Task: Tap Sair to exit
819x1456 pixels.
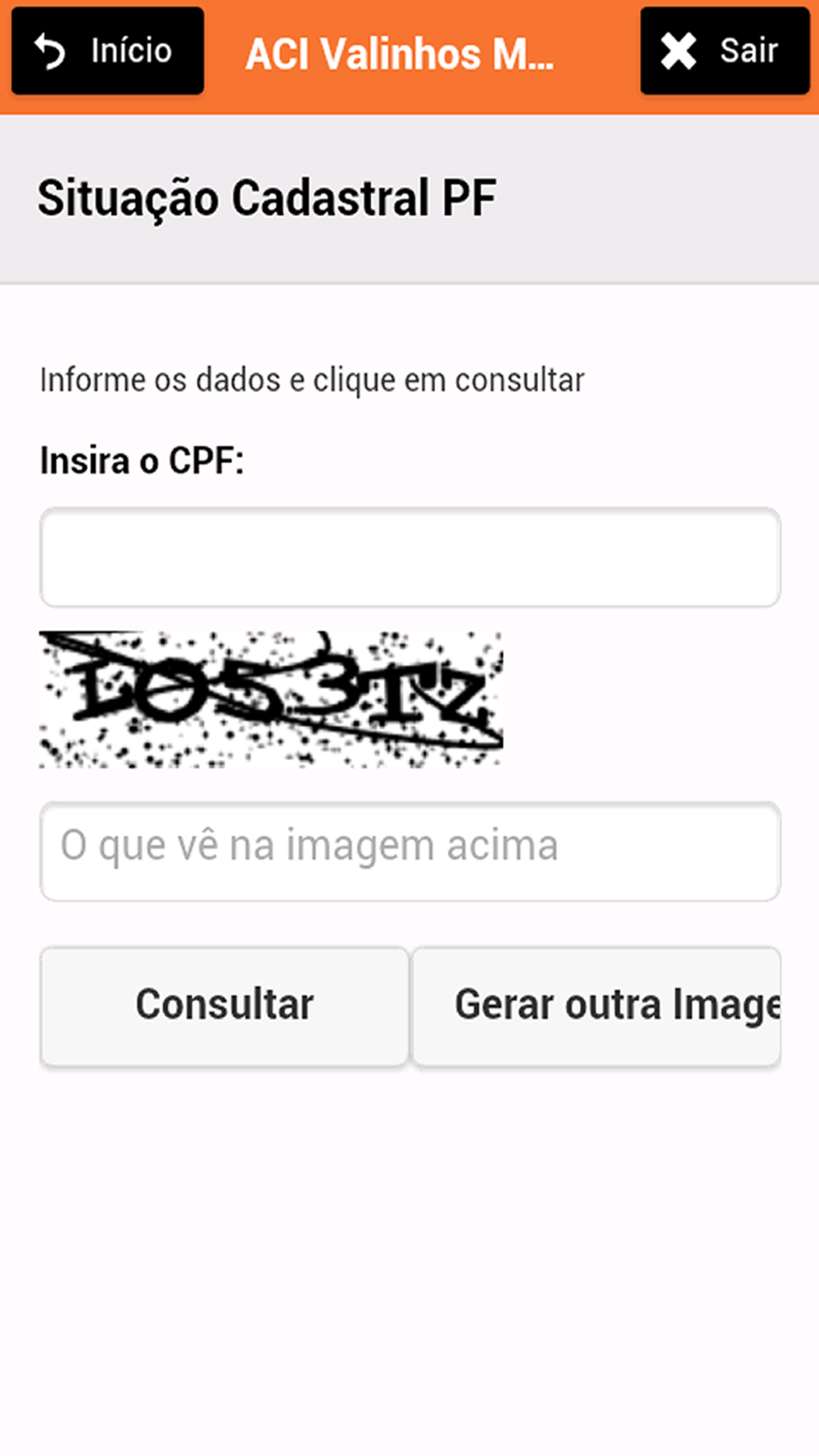Action: click(x=725, y=51)
